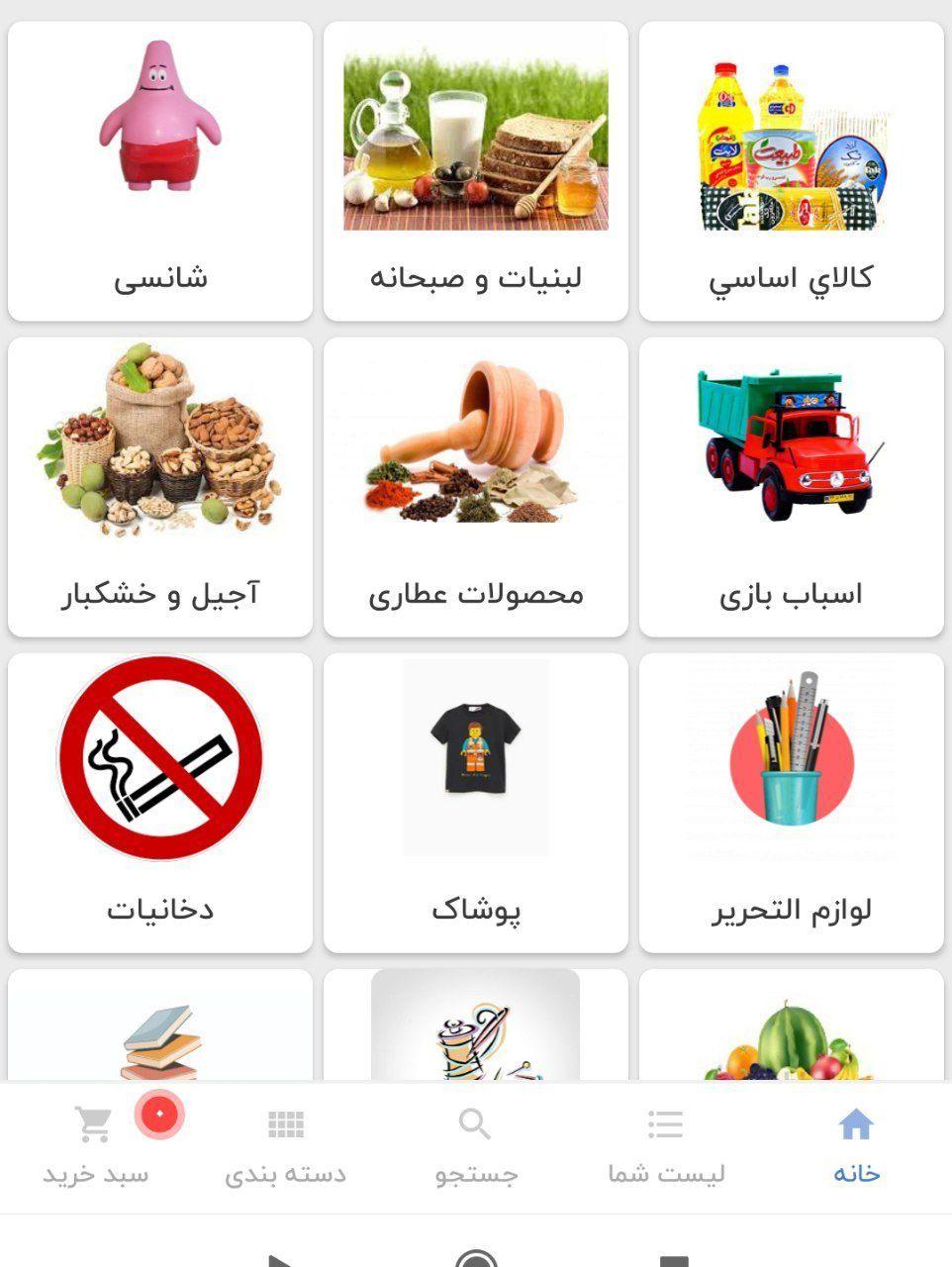The height and width of the screenshot is (1267, 952).
Task: Open the دخانیات category
Action: (160, 803)
